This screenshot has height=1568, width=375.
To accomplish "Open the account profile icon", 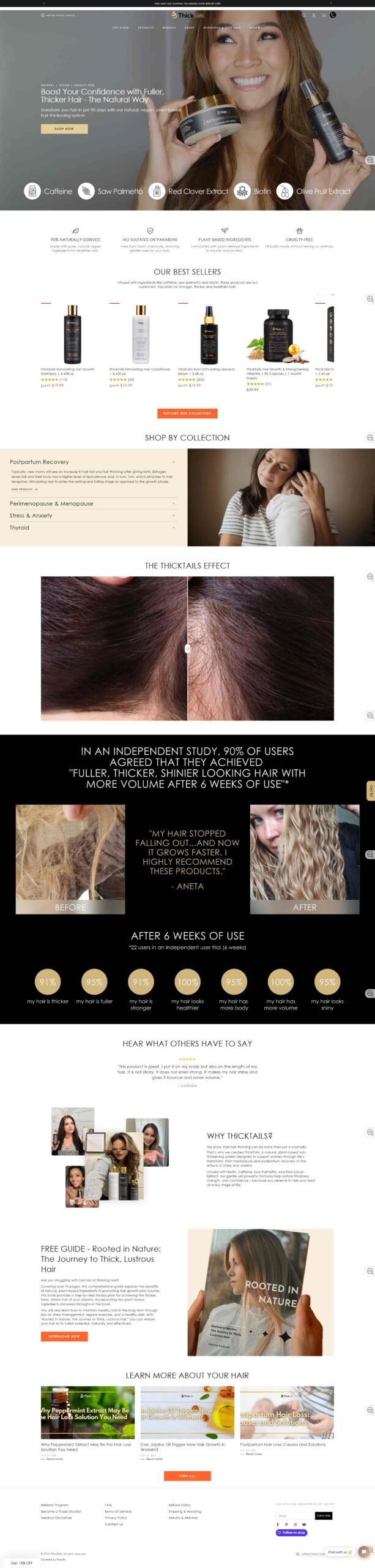I will pos(314,15).
